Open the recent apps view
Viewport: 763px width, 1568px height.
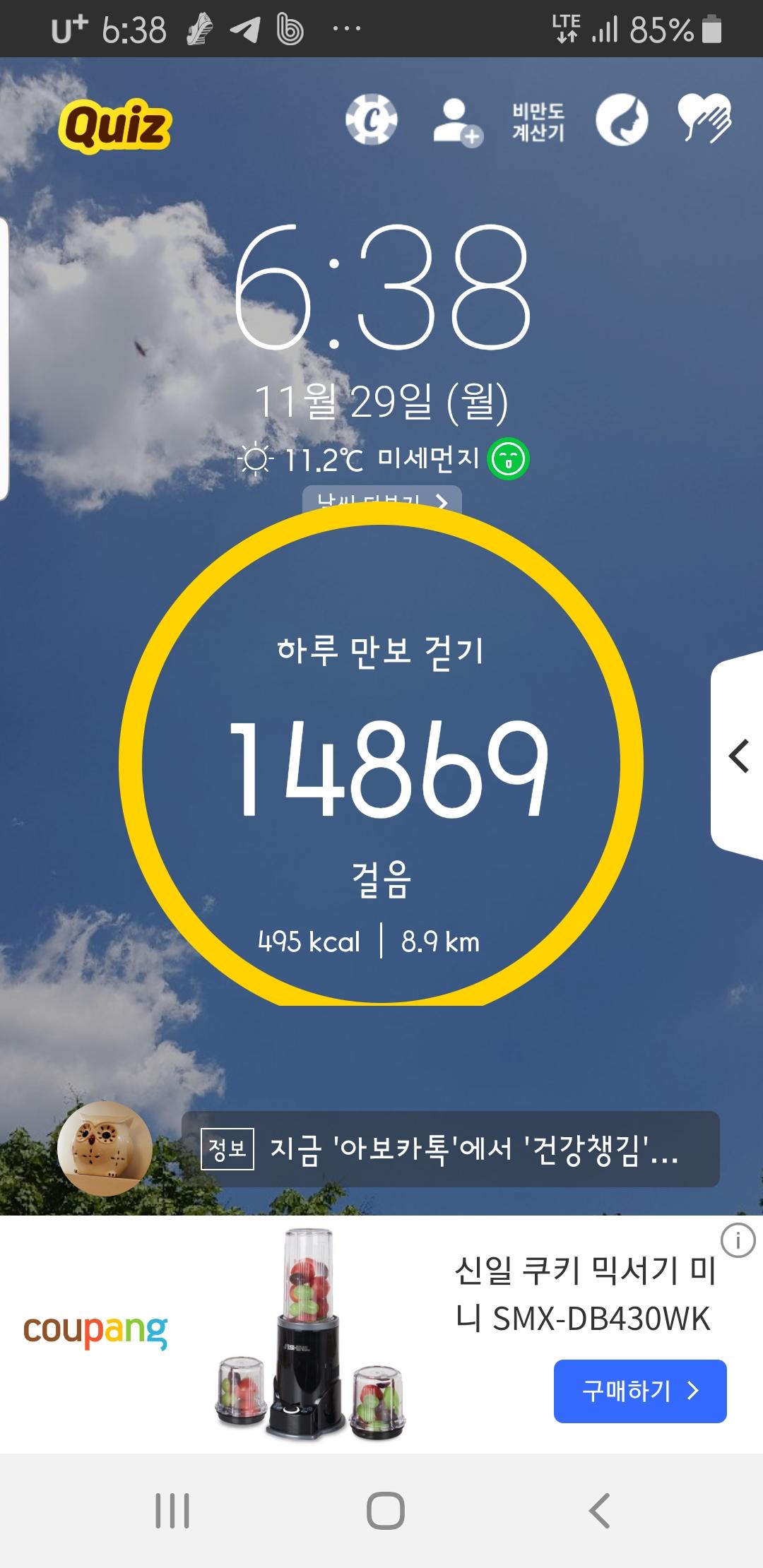172,1511
